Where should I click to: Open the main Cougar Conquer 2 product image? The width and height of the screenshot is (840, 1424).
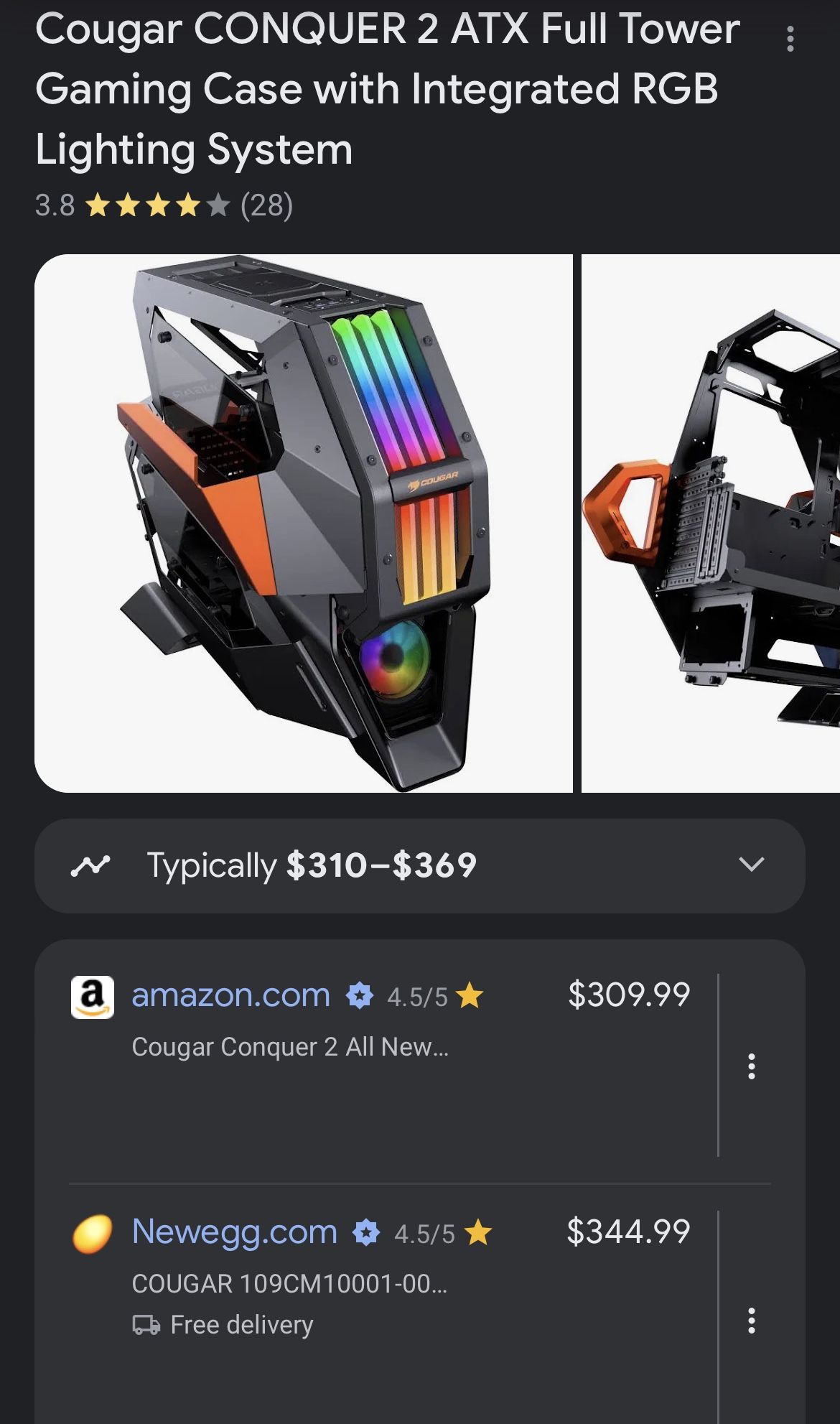point(304,523)
